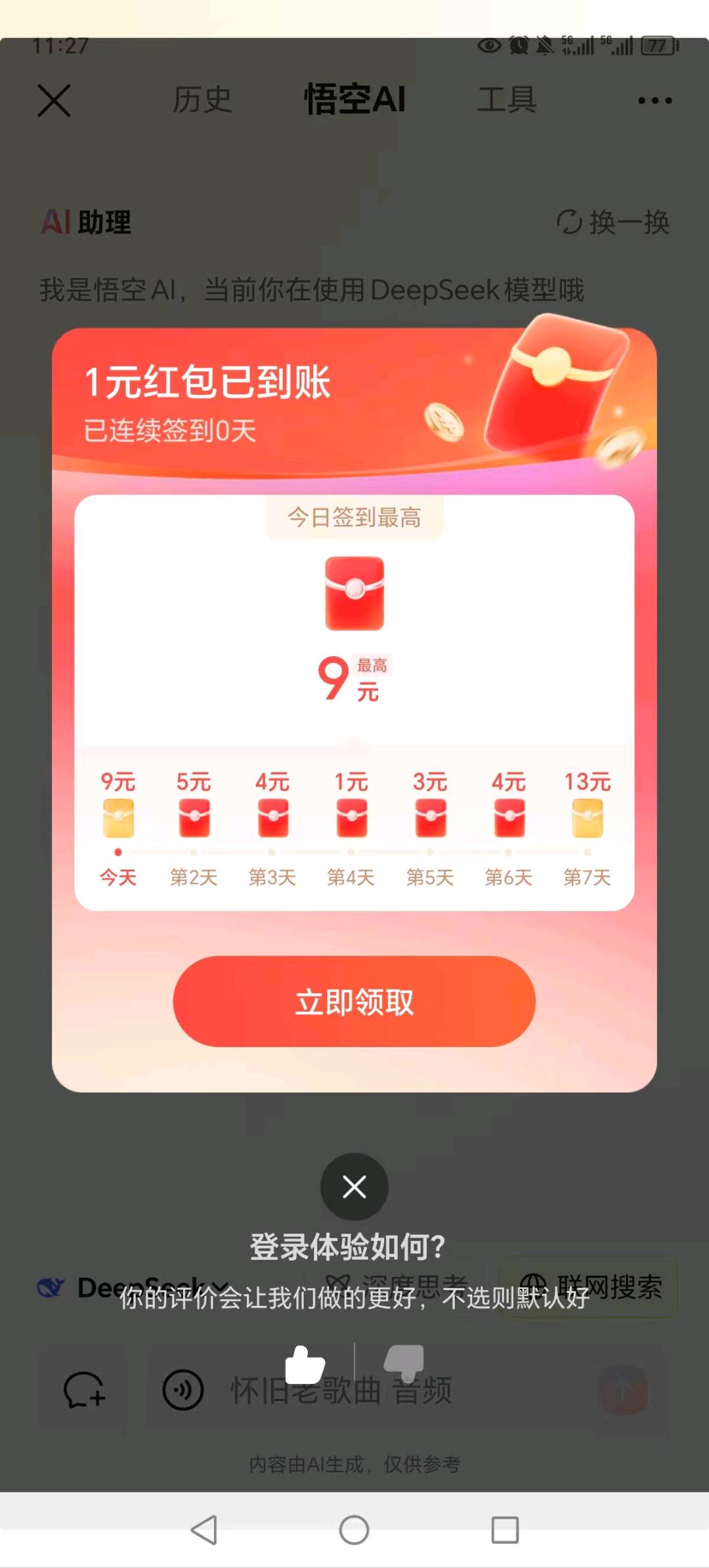709x1568 pixels.
Task: Claim the red packet with 立即领取
Action: click(354, 1001)
